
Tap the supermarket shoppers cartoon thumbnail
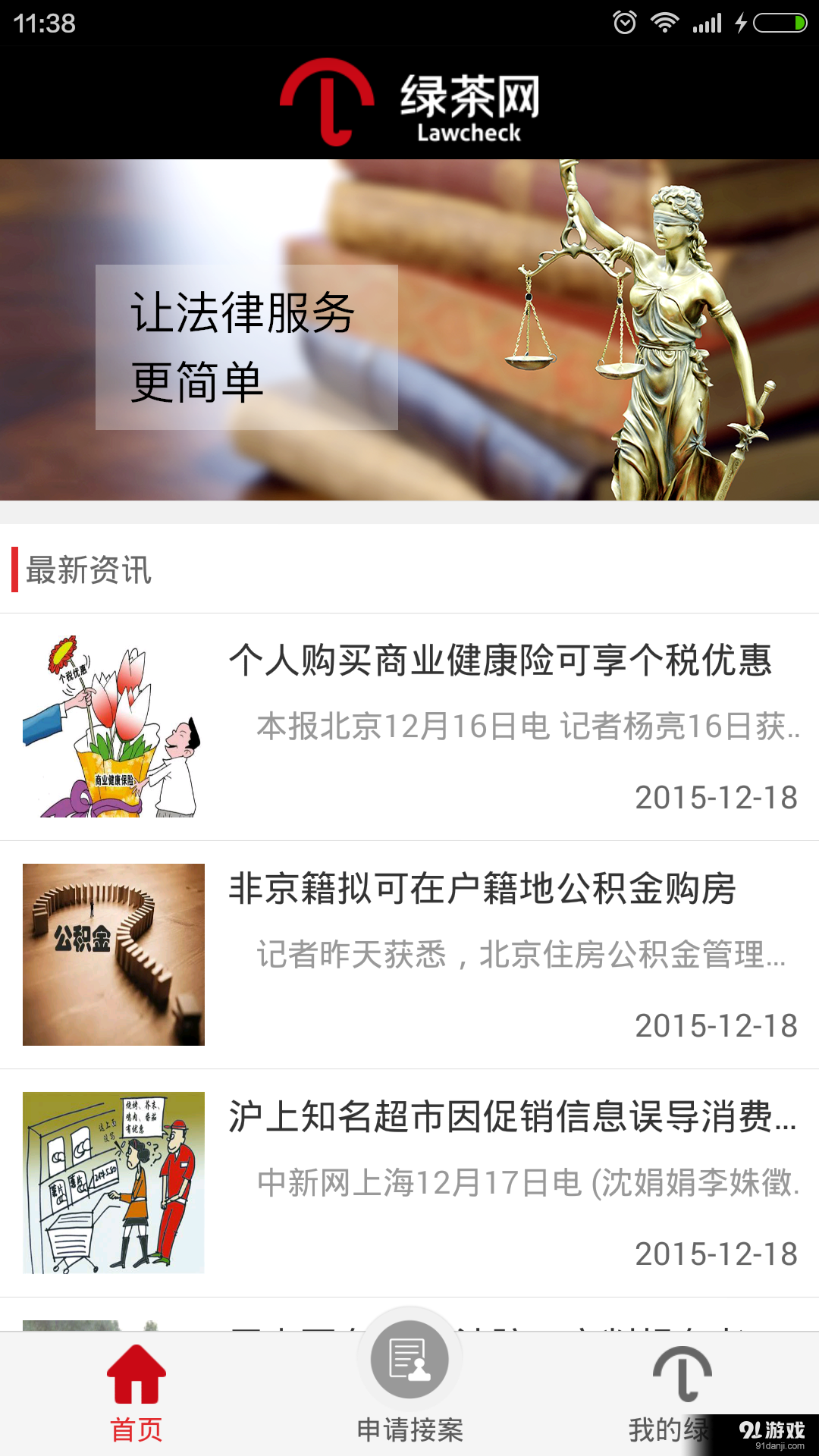[x=112, y=1183]
